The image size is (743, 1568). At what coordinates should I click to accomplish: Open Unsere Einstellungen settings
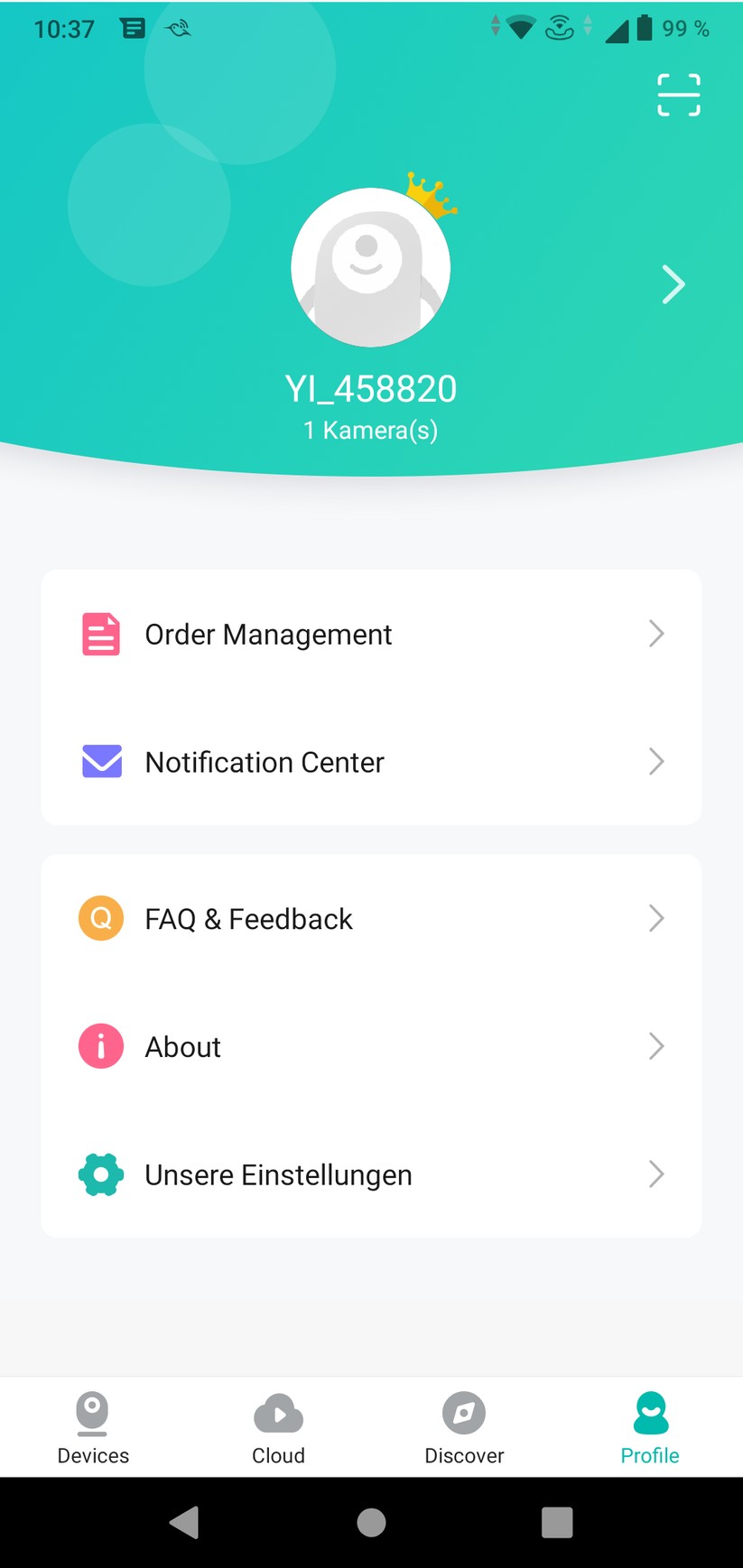click(x=371, y=1174)
